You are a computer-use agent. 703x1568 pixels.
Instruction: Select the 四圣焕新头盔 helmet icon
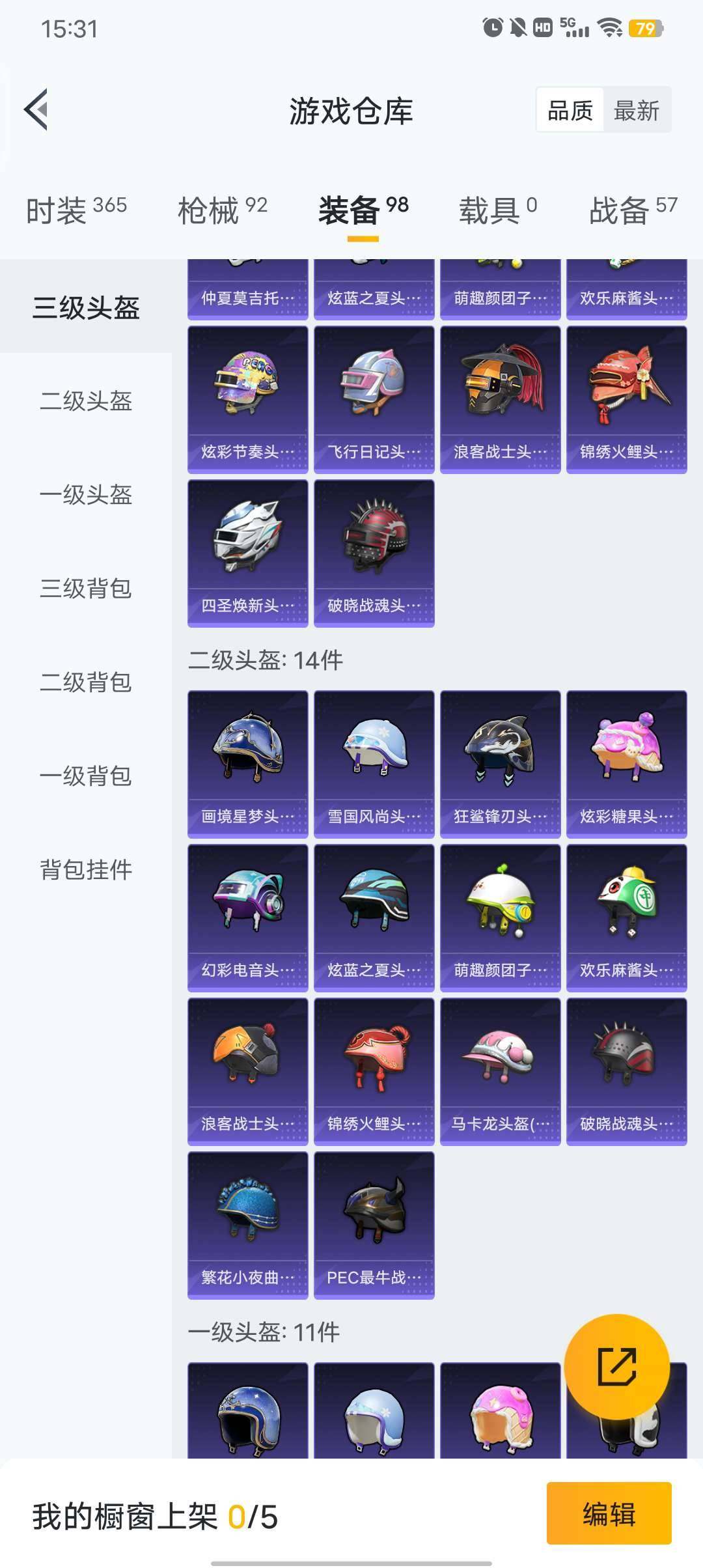coord(247,547)
